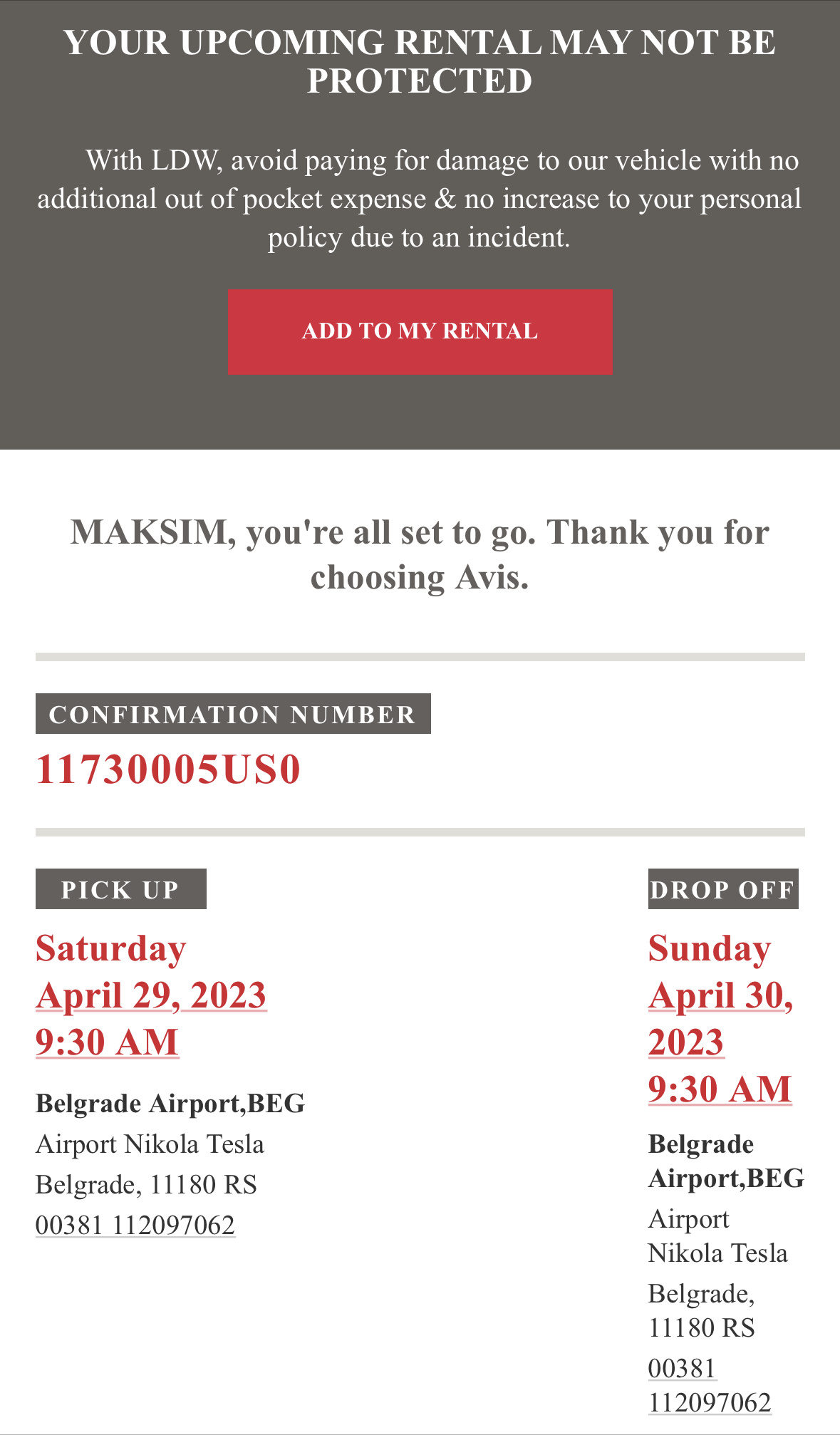
Task: Click the ADD TO MY RENTAL button
Action: (419, 331)
